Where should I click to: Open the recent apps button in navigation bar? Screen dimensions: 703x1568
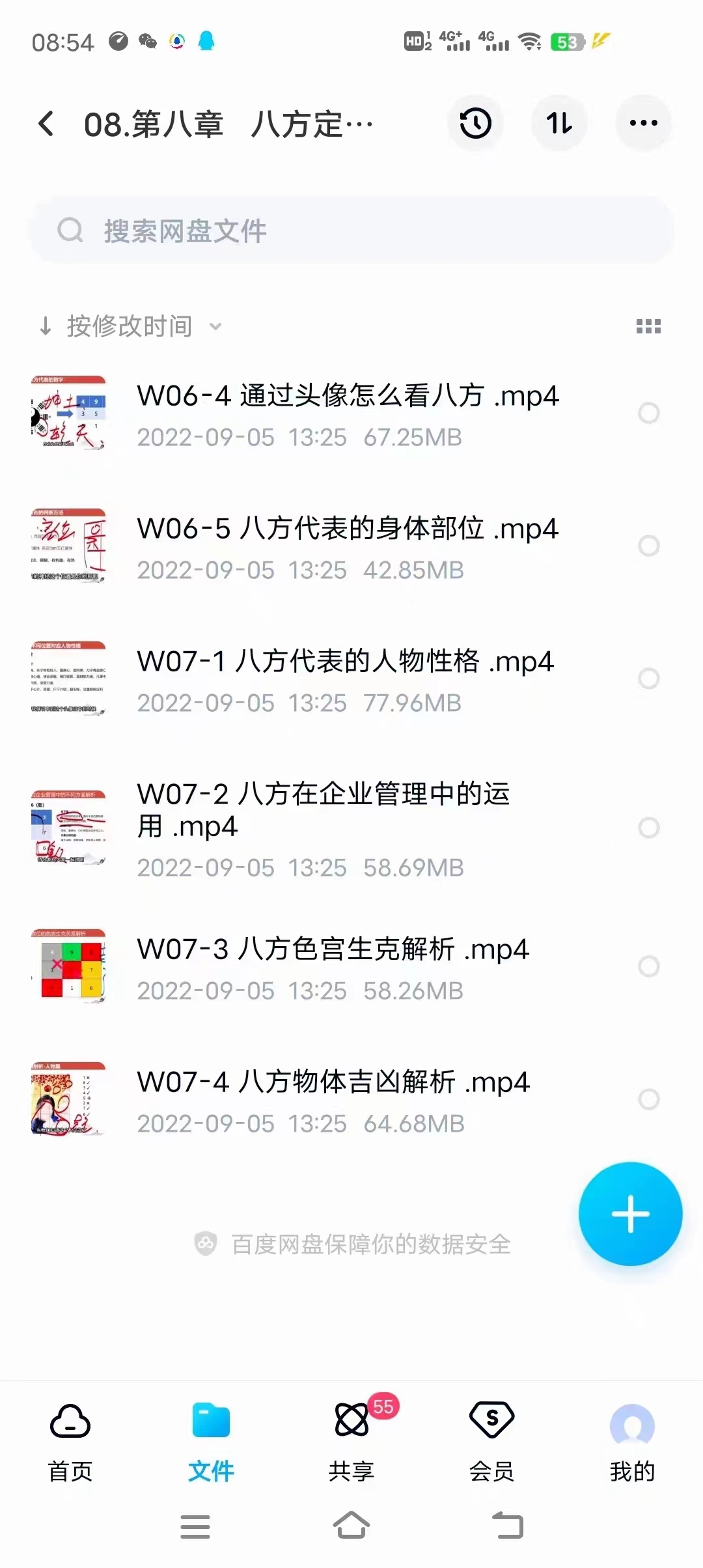pyautogui.click(x=195, y=1526)
